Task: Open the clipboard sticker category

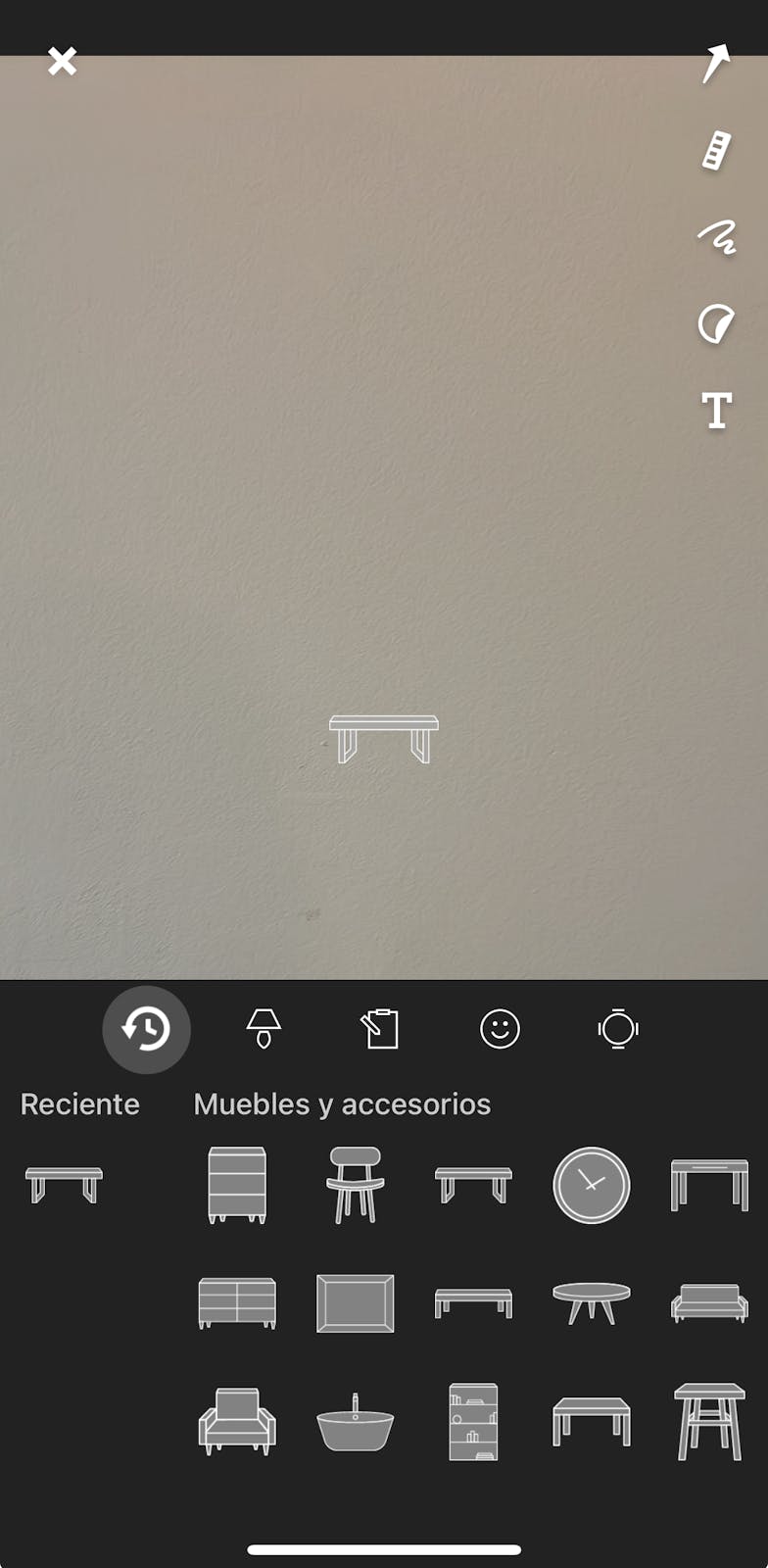Action: pos(381,1029)
